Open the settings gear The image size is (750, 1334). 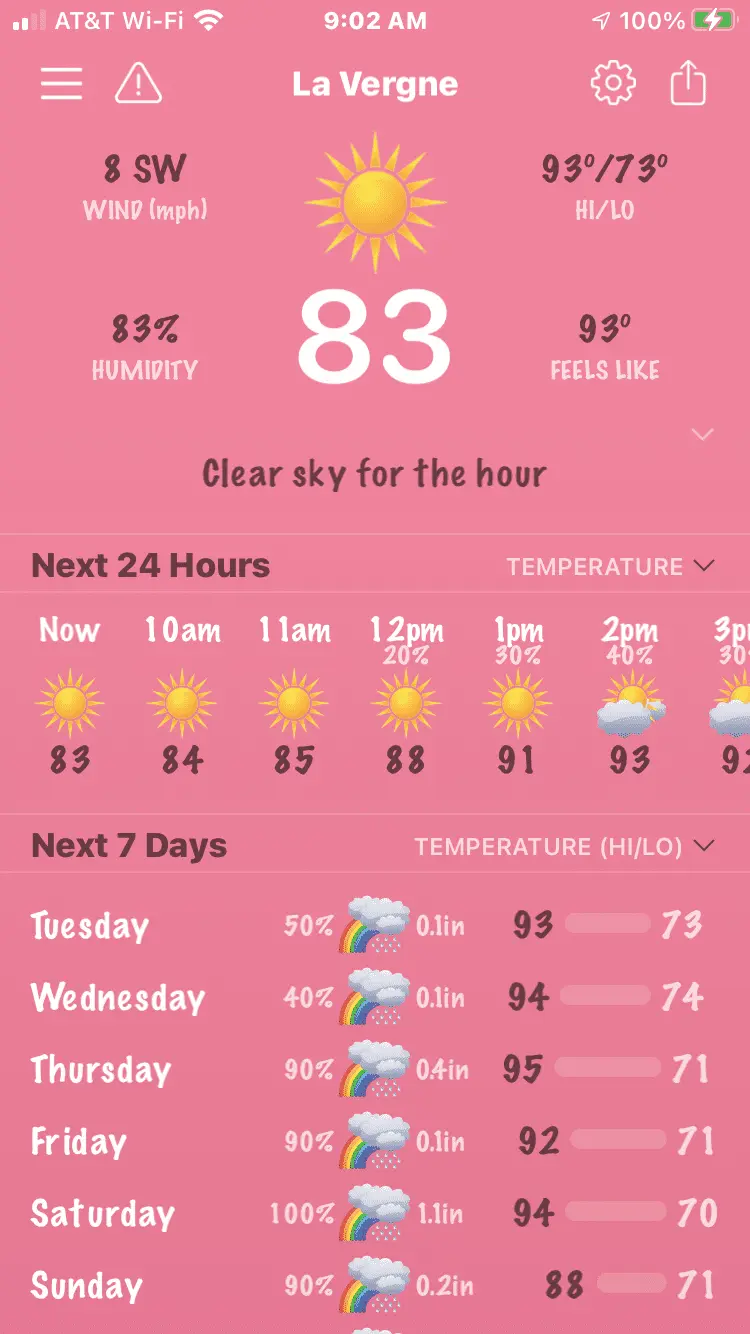613,84
